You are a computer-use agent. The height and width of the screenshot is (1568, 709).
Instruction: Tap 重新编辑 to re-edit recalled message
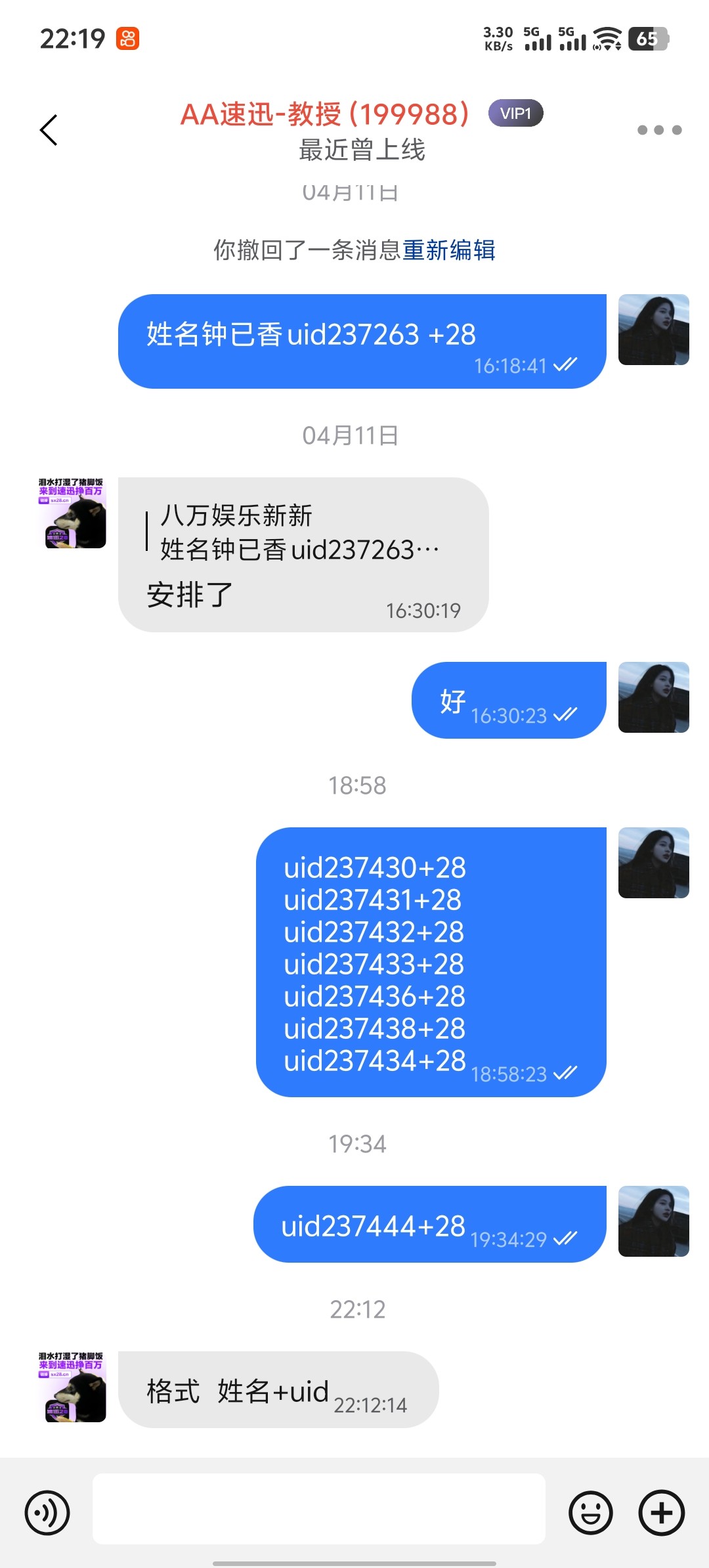click(x=449, y=250)
